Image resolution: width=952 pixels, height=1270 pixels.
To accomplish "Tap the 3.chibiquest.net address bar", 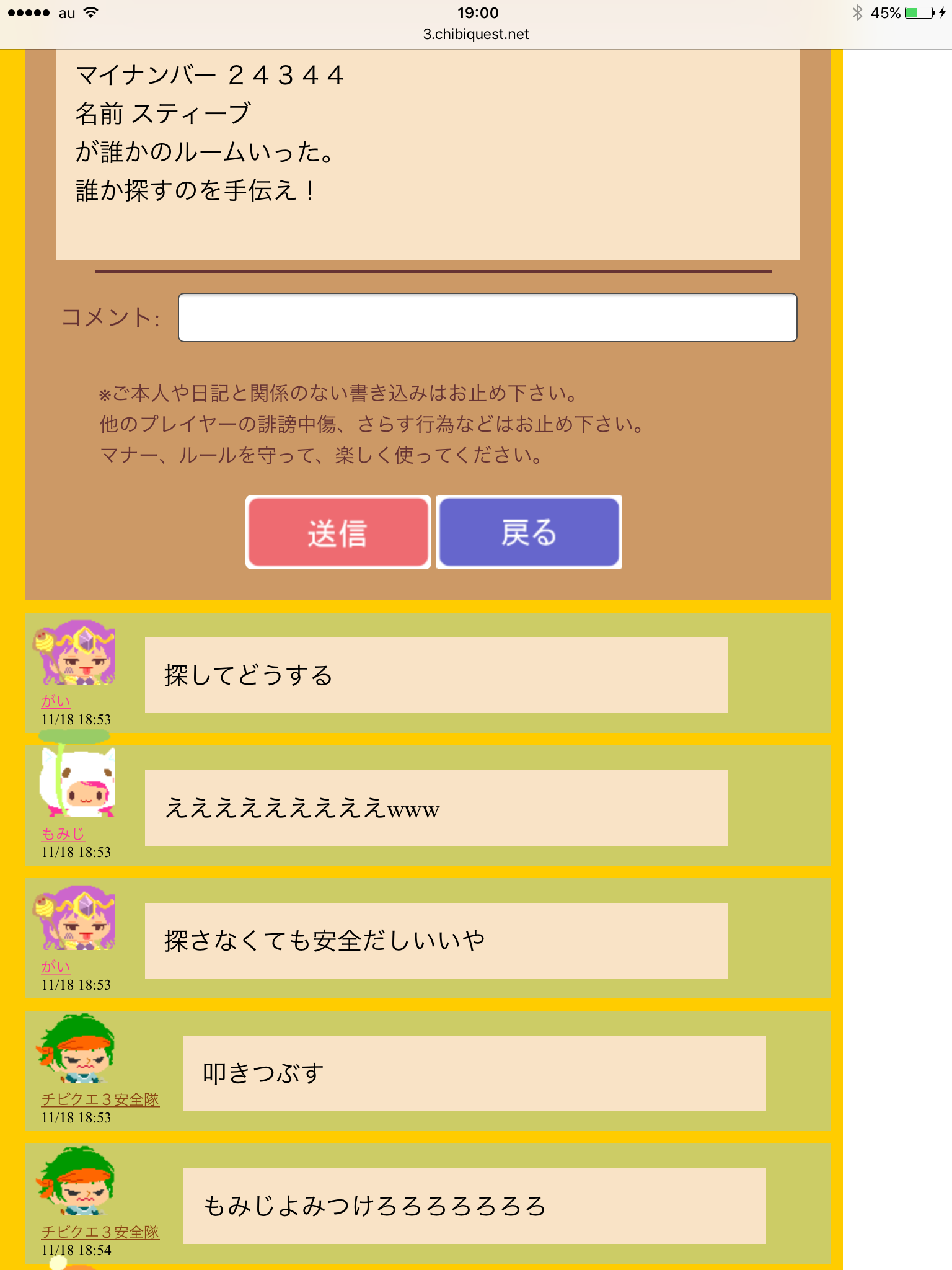I will [x=476, y=34].
